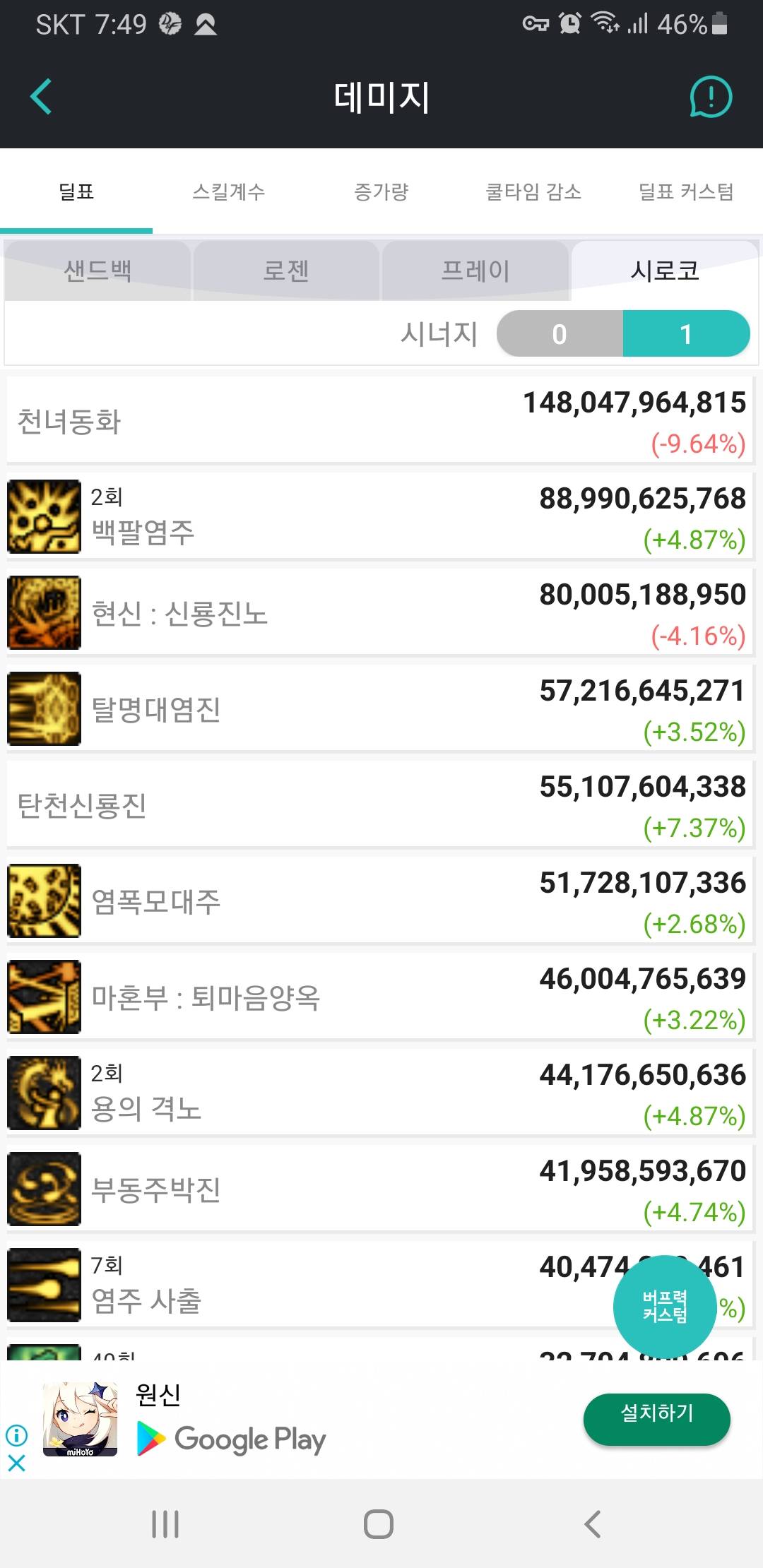Select the 샌드백 target tab
The width and height of the screenshot is (763, 1568).
pos(97,271)
